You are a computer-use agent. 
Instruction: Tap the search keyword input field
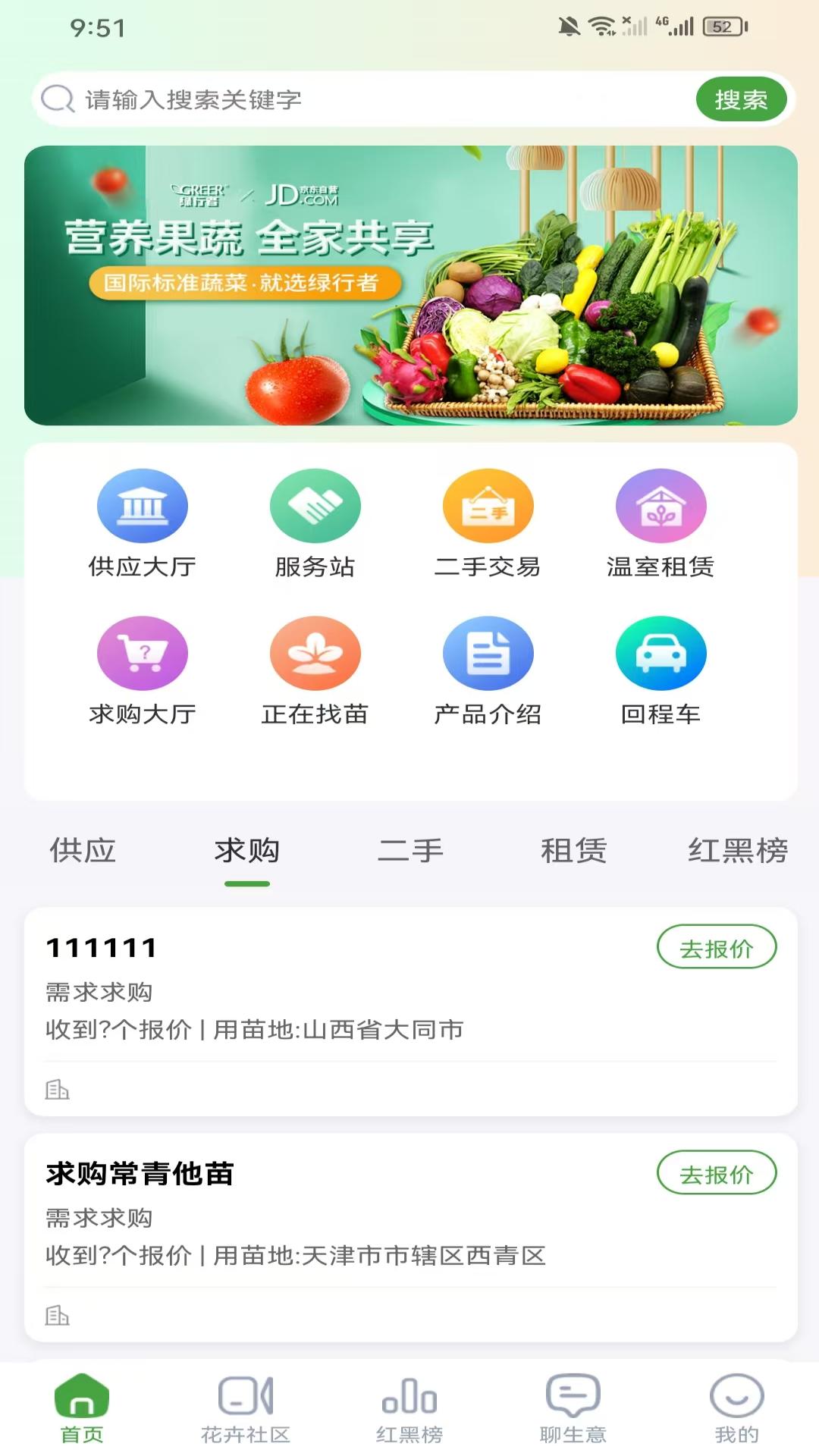[303, 99]
